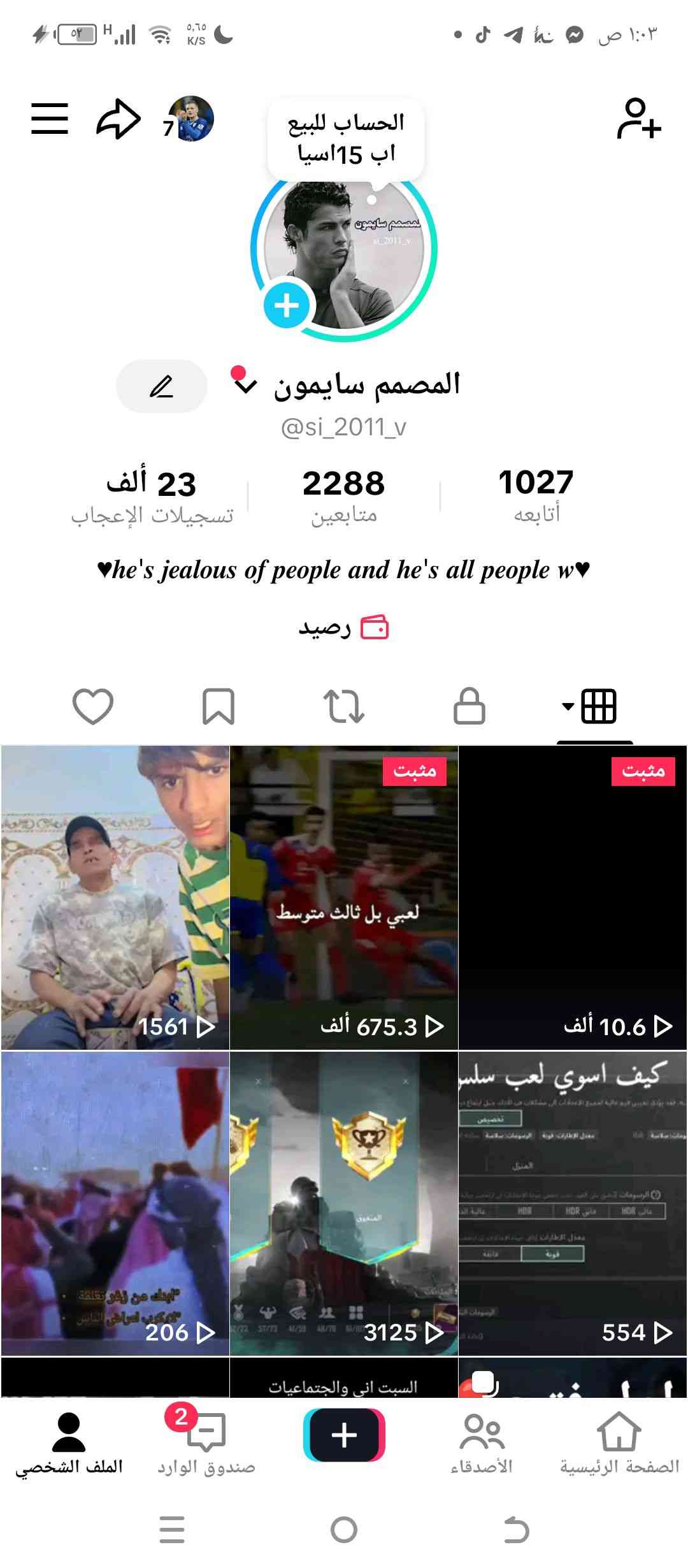This screenshot has width=688, height=1568.
Task: Share this profile via arrow icon
Action: (x=118, y=119)
